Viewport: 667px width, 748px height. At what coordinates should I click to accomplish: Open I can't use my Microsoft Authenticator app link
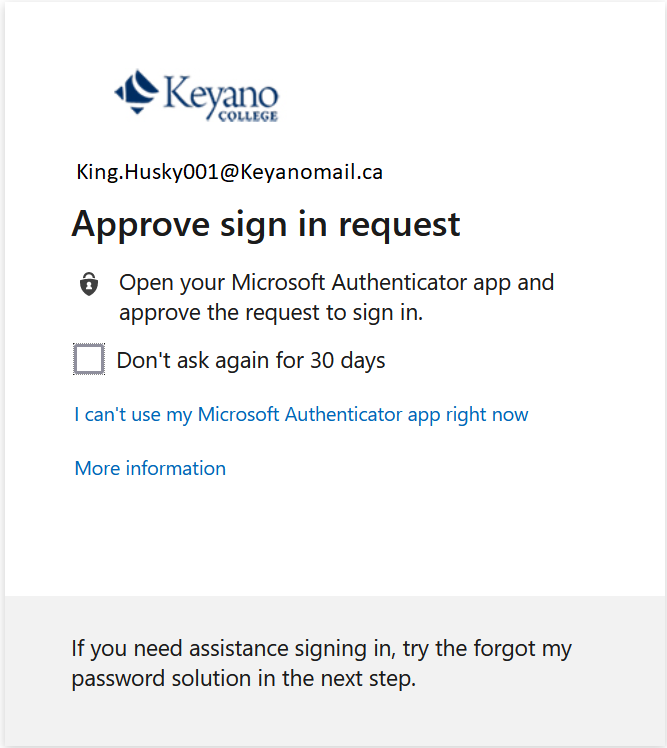[x=301, y=414]
